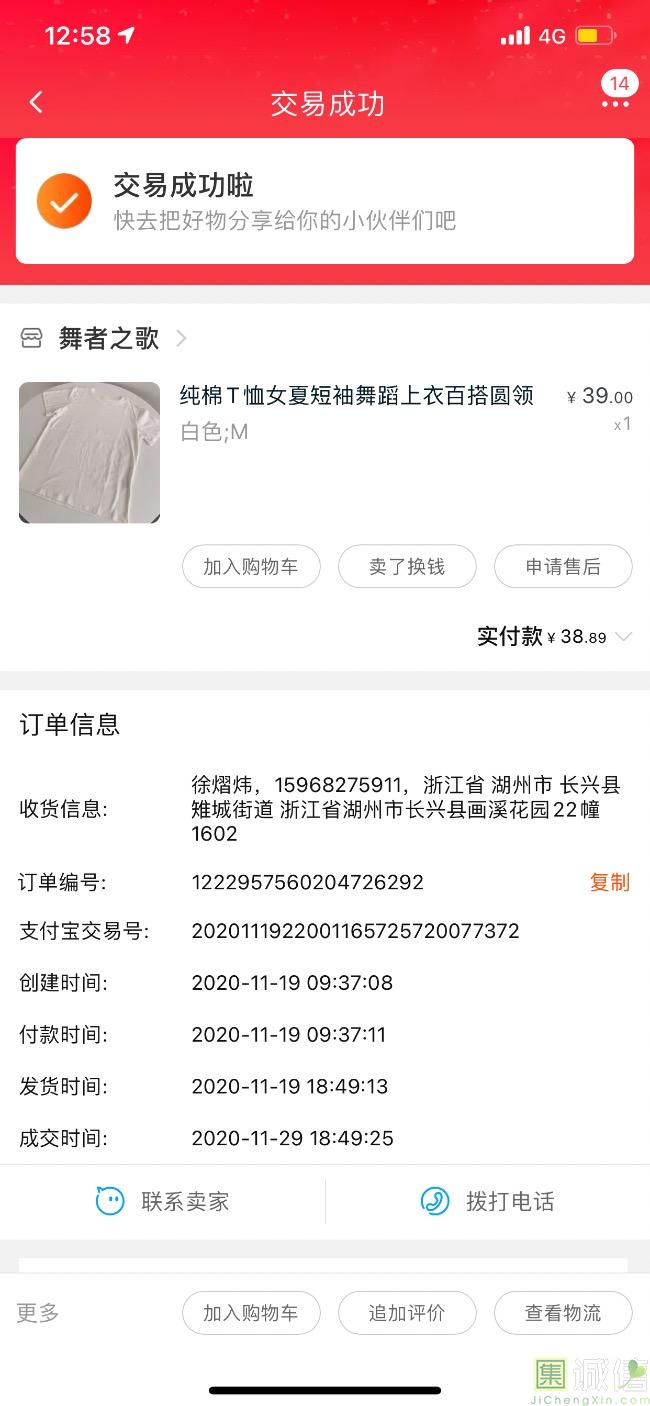Copy the order number with 复制
This screenshot has width=650, height=1406.
[x=610, y=882]
